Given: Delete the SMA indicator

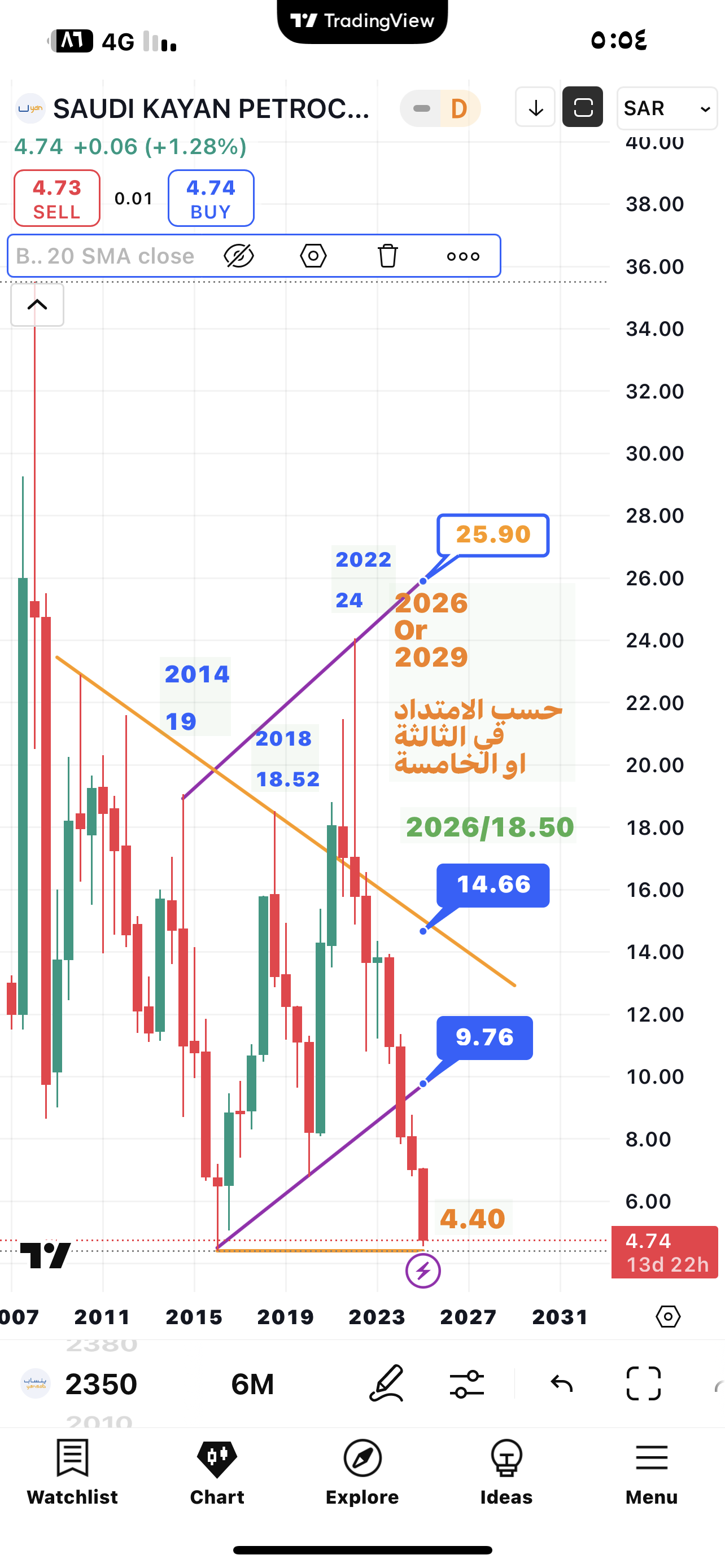Looking at the screenshot, I should (388, 256).
